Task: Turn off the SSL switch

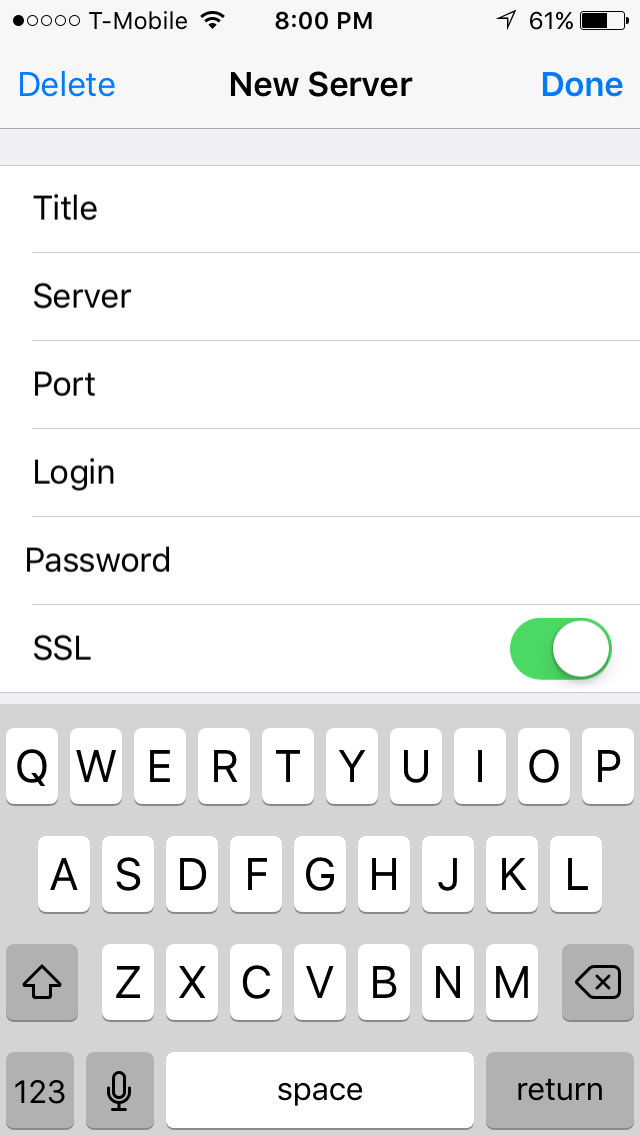Action: point(561,648)
